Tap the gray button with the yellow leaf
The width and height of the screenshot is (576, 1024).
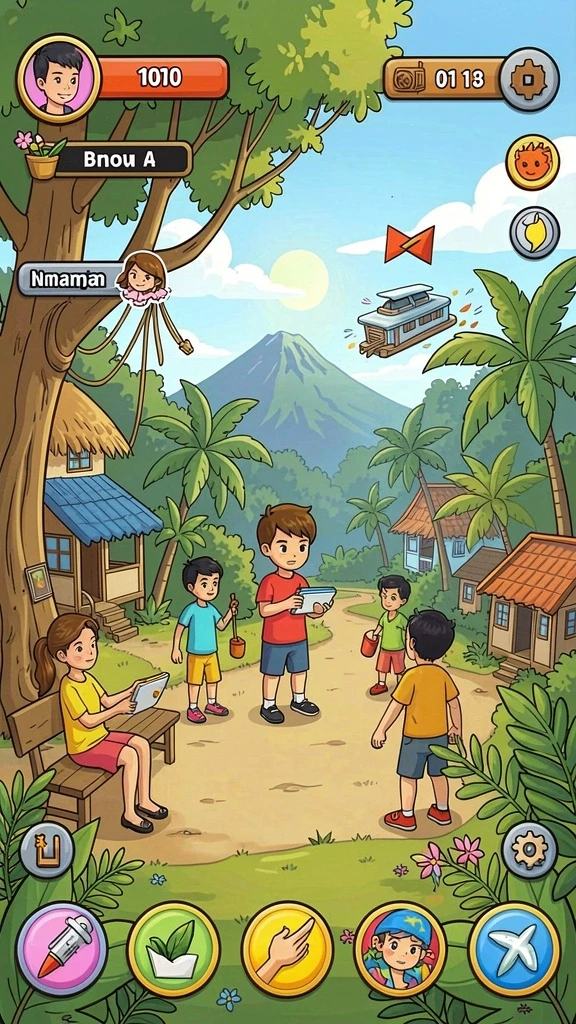click(534, 233)
